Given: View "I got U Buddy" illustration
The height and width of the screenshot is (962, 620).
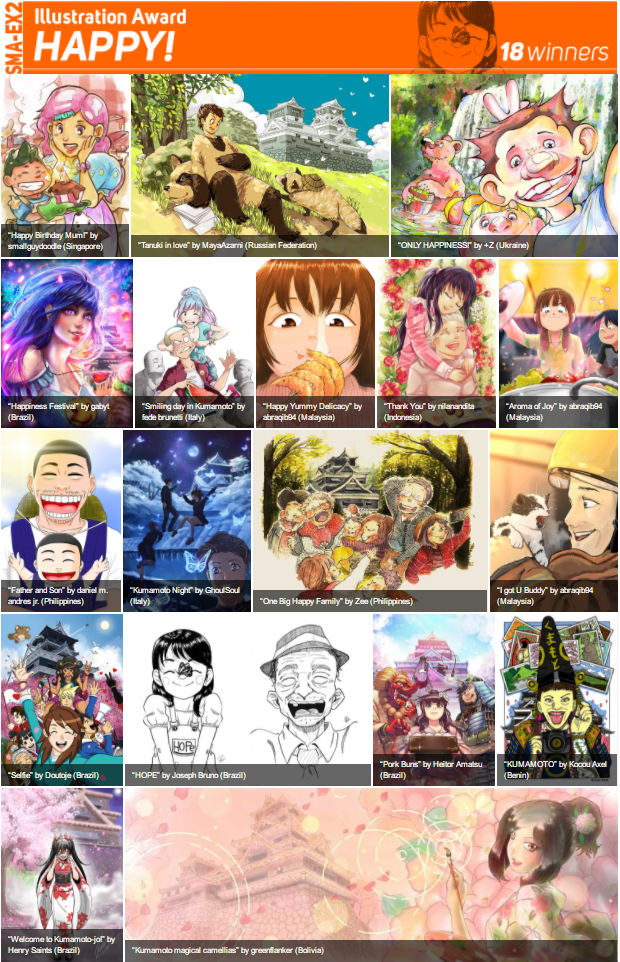Looking at the screenshot, I should (x=554, y=515).
